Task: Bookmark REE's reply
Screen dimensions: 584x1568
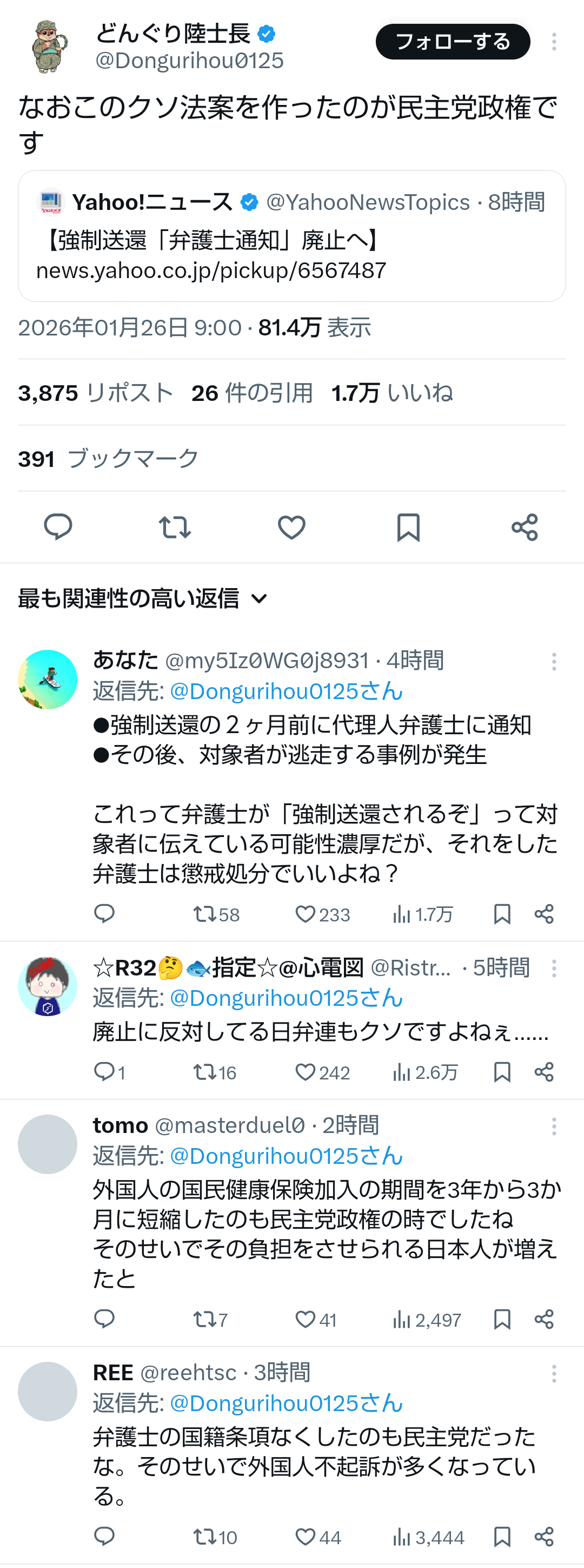Action: [502, 1537]
